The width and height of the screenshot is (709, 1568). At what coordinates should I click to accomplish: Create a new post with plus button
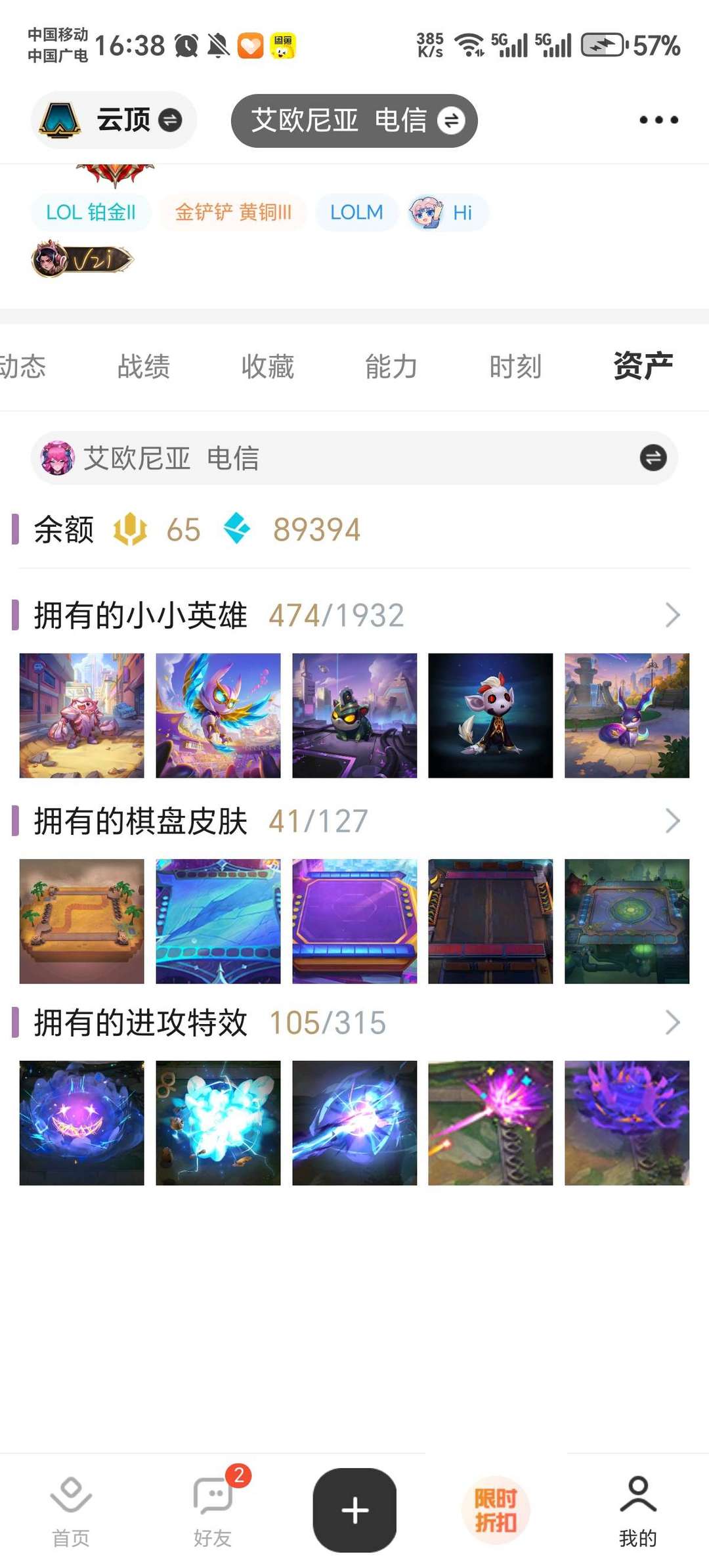pyautogui.click(x=354, y=1510)
